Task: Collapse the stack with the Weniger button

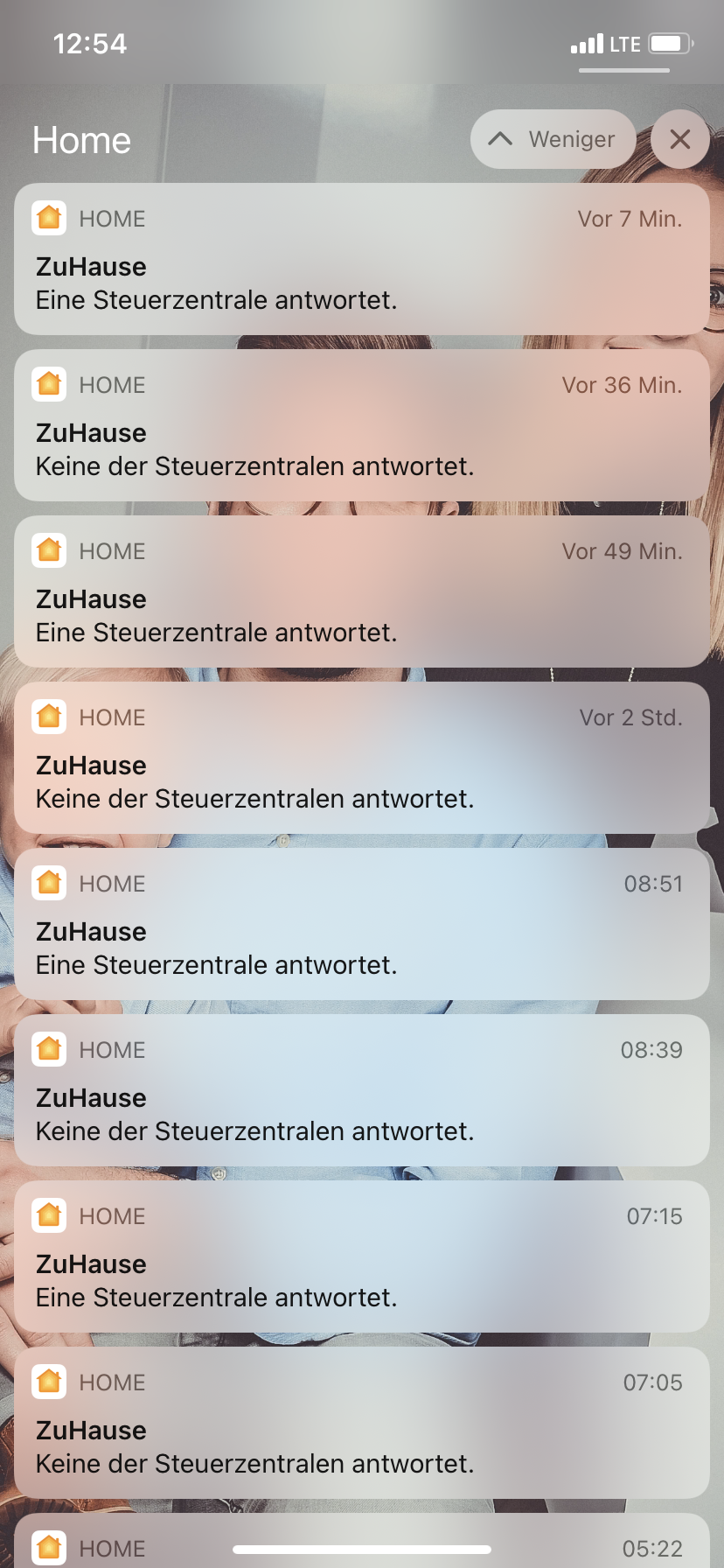Action: (553, 139)
